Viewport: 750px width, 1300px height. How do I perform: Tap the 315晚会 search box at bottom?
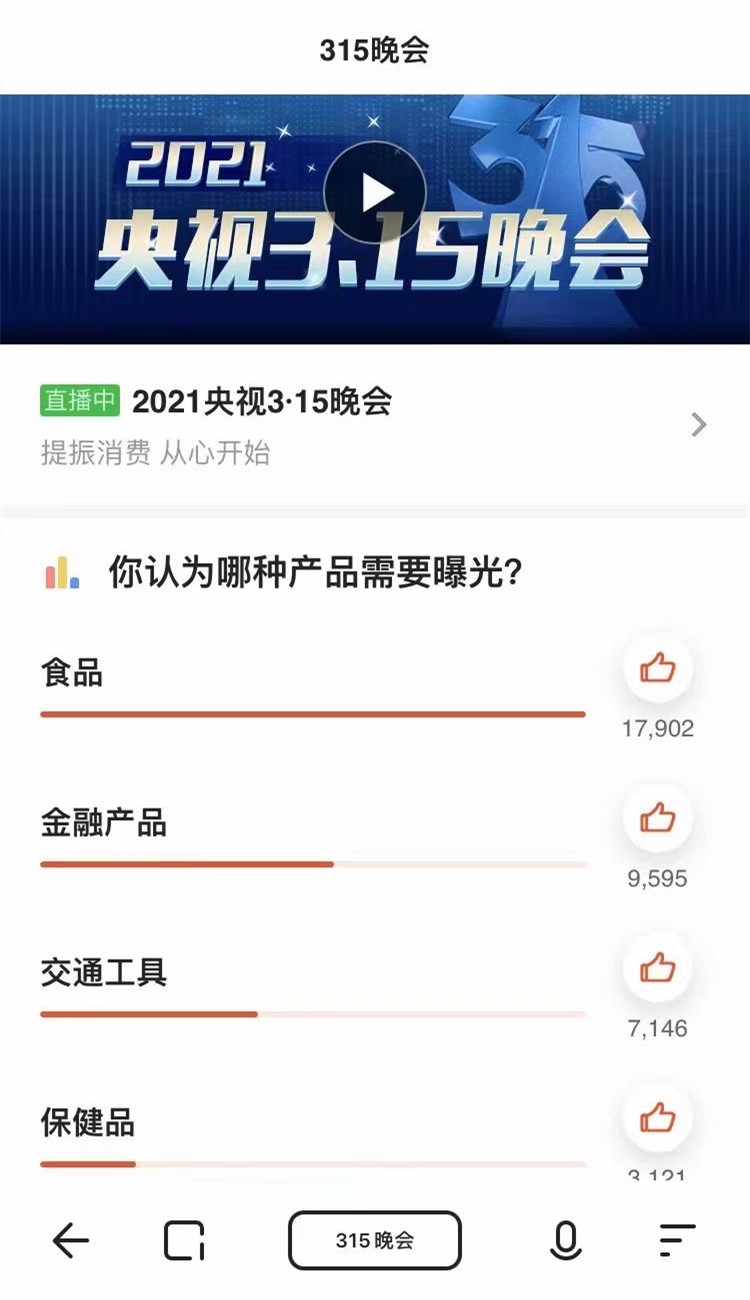click(x=375, y=1241)
